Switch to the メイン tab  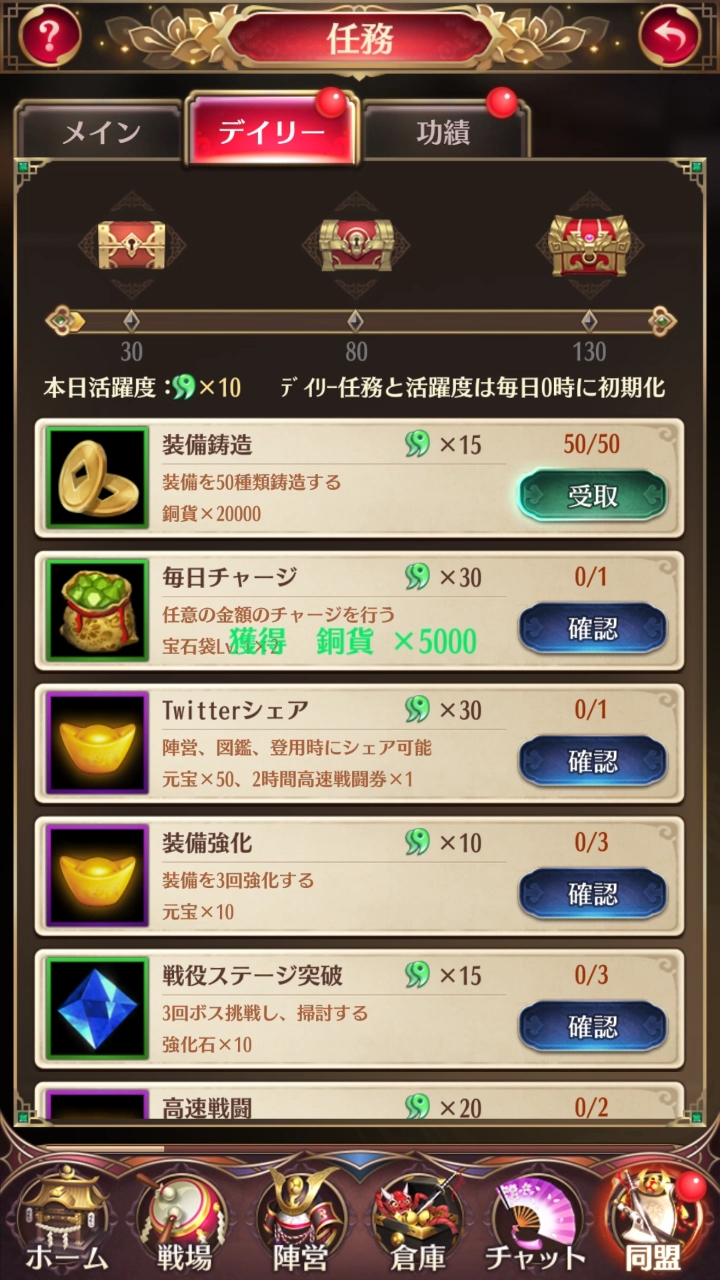pyautogui.click(x=101, y=132)
